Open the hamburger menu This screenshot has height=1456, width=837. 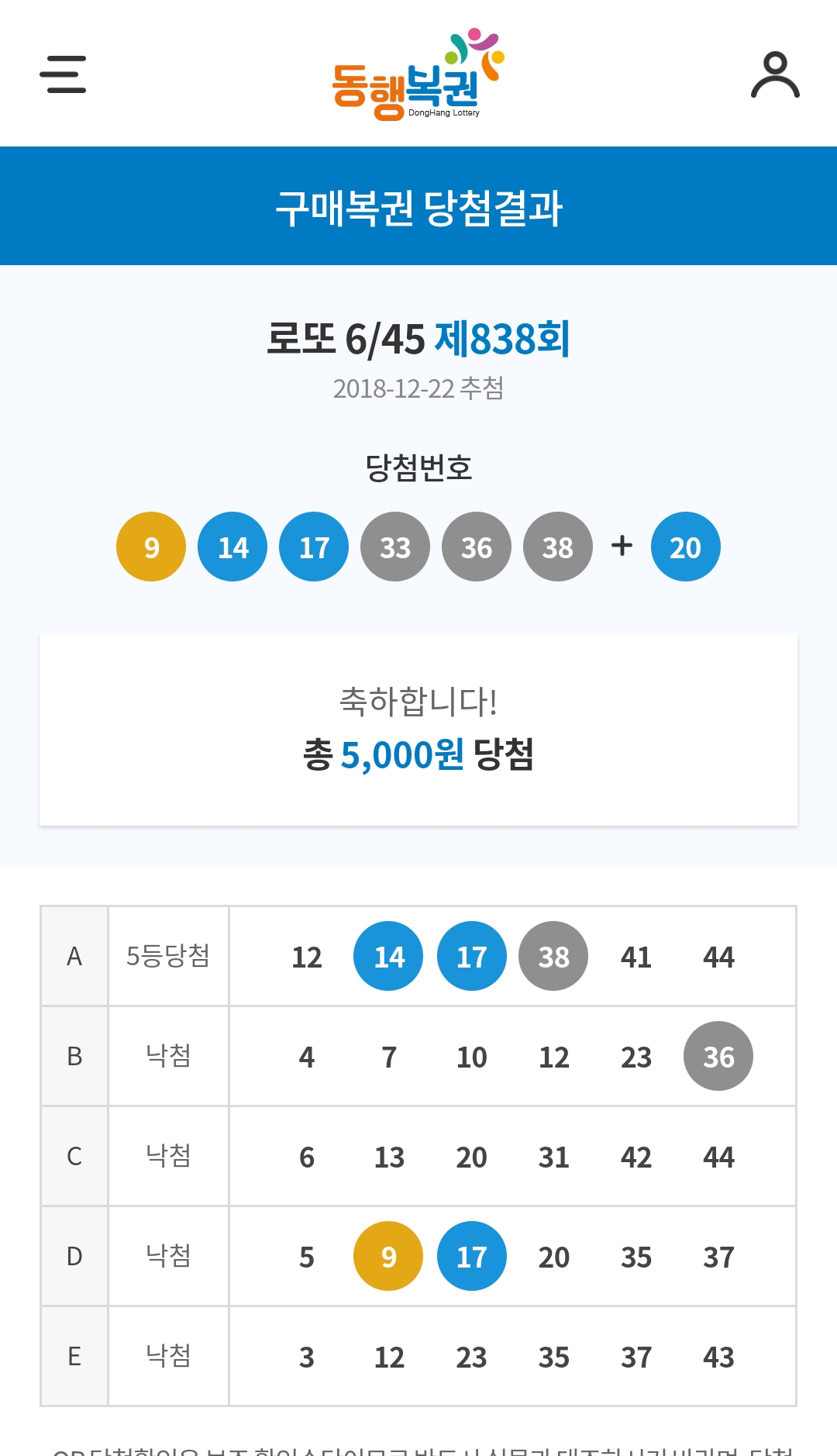click(63, 74)
